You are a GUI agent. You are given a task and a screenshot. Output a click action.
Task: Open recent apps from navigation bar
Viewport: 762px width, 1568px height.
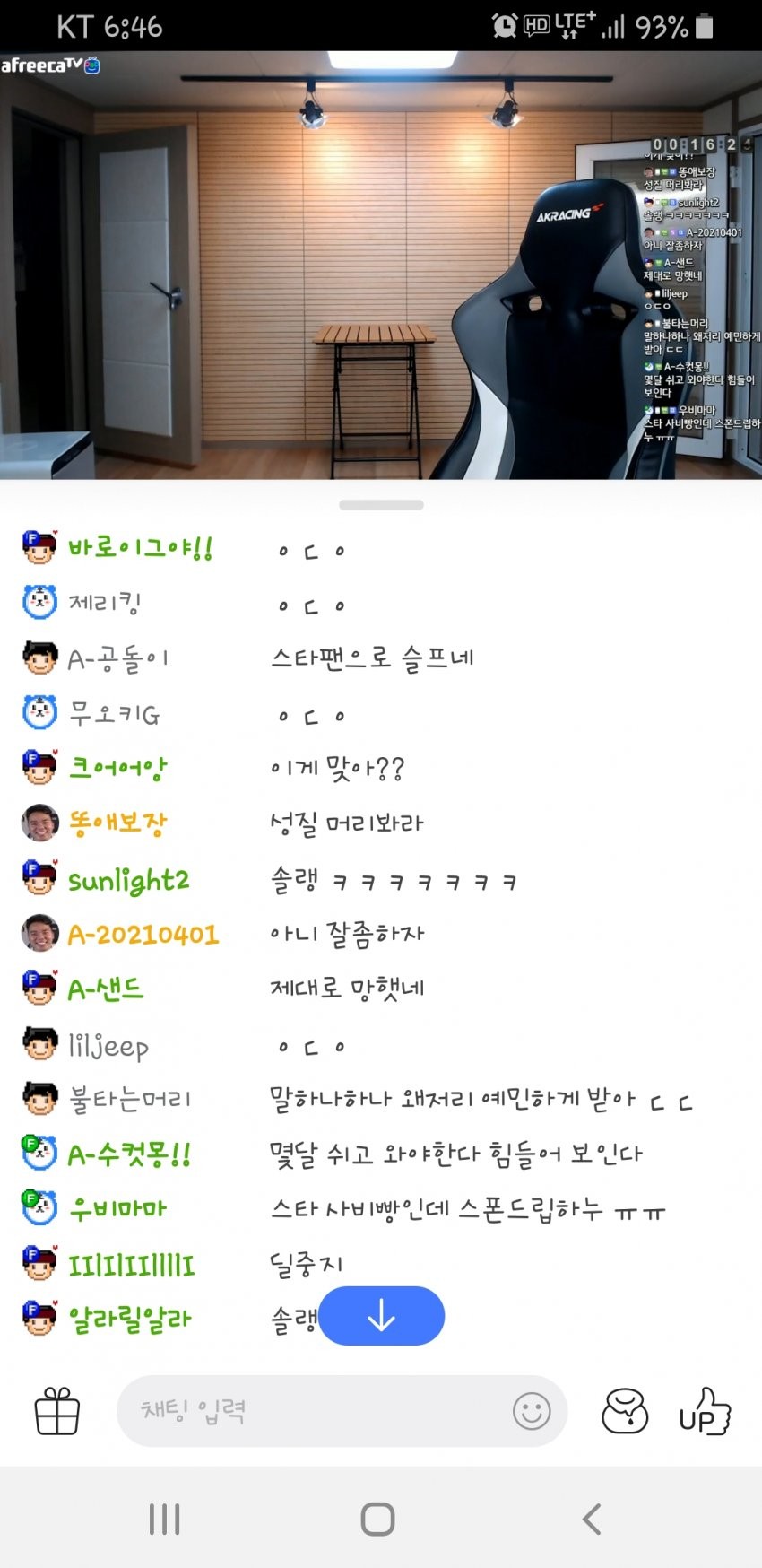(165, 1520)
